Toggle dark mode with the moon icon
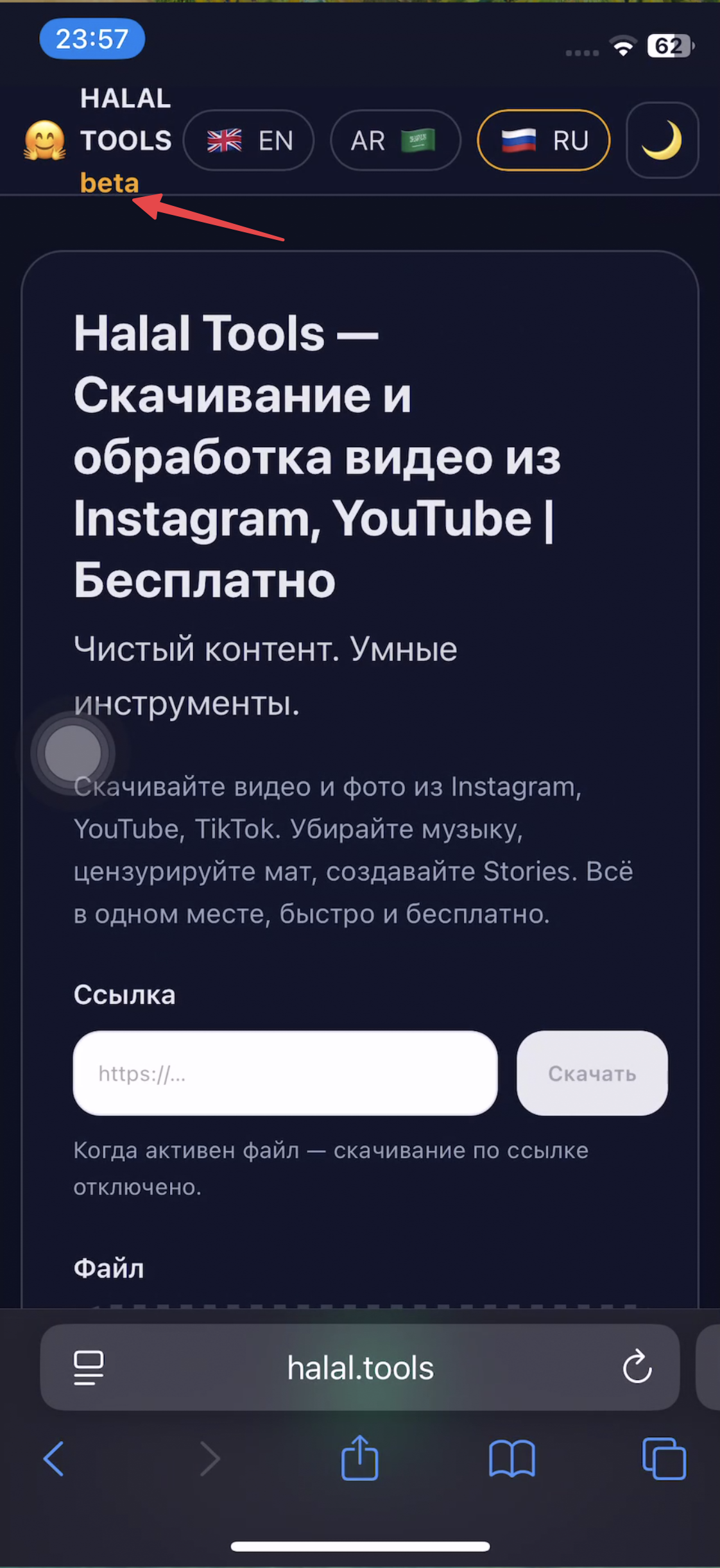This screenshot has width=720, height=1568. tap(662, 141)
